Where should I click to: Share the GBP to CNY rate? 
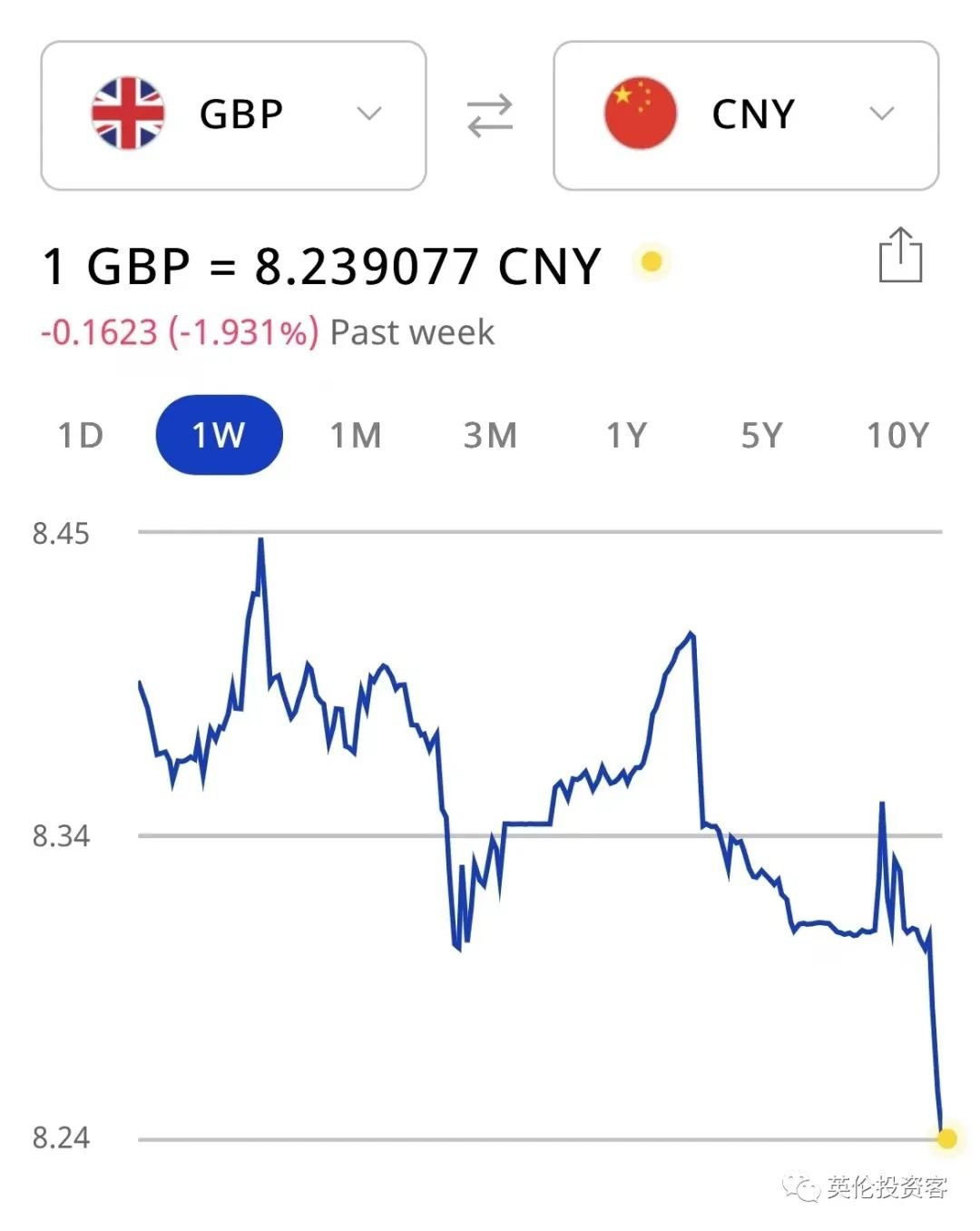(900, 256)
